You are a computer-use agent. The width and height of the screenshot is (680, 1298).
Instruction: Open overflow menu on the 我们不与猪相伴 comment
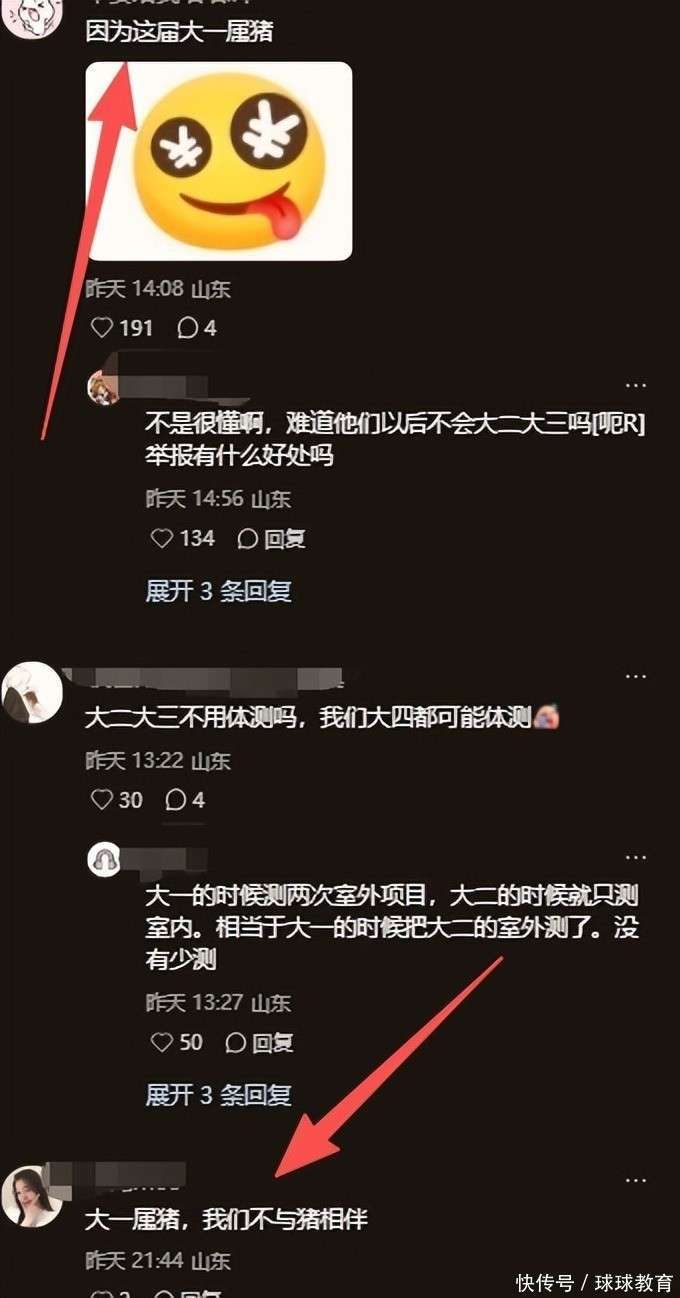635,1181
